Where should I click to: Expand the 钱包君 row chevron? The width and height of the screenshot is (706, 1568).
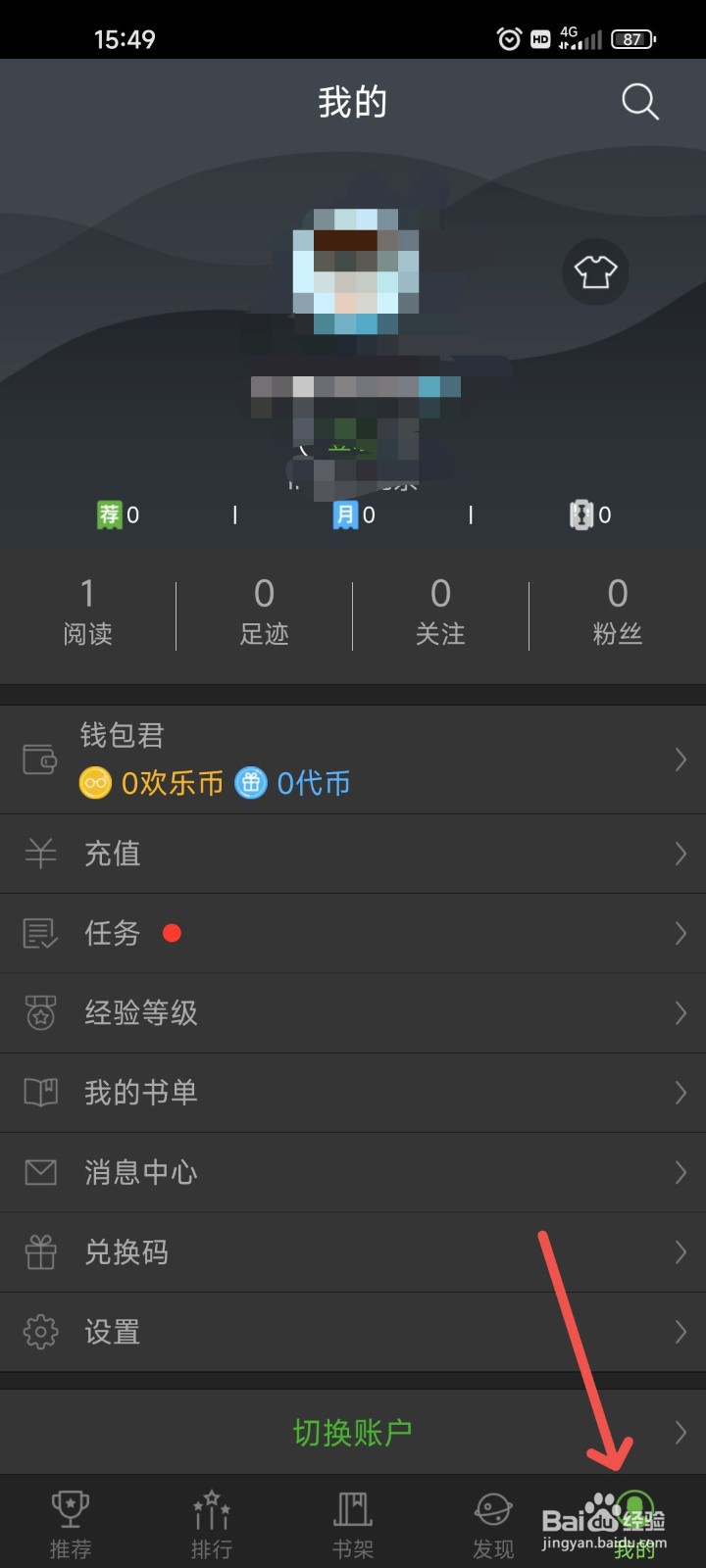(x=681, y=759)
